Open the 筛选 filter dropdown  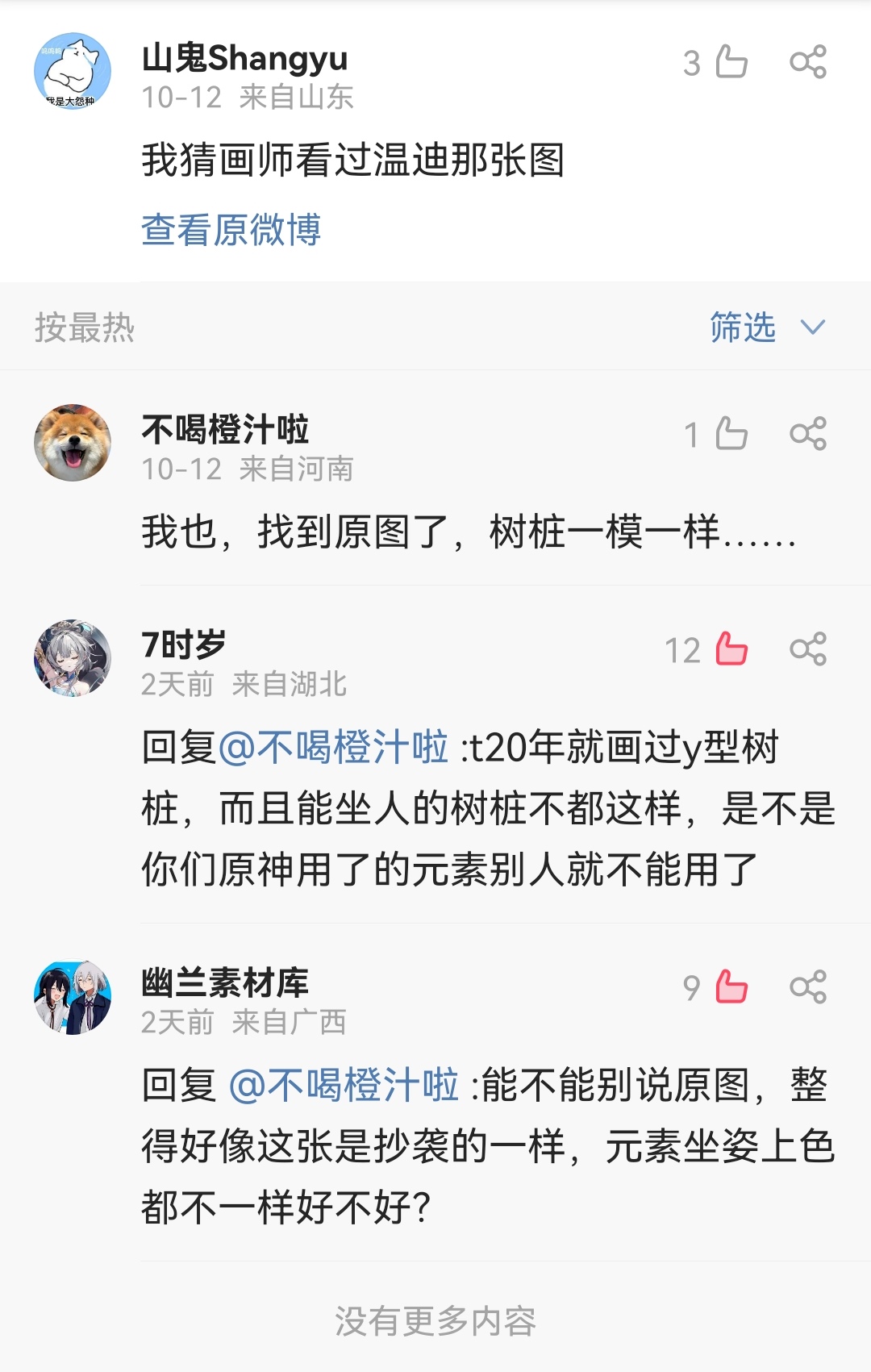click(766, 327)
